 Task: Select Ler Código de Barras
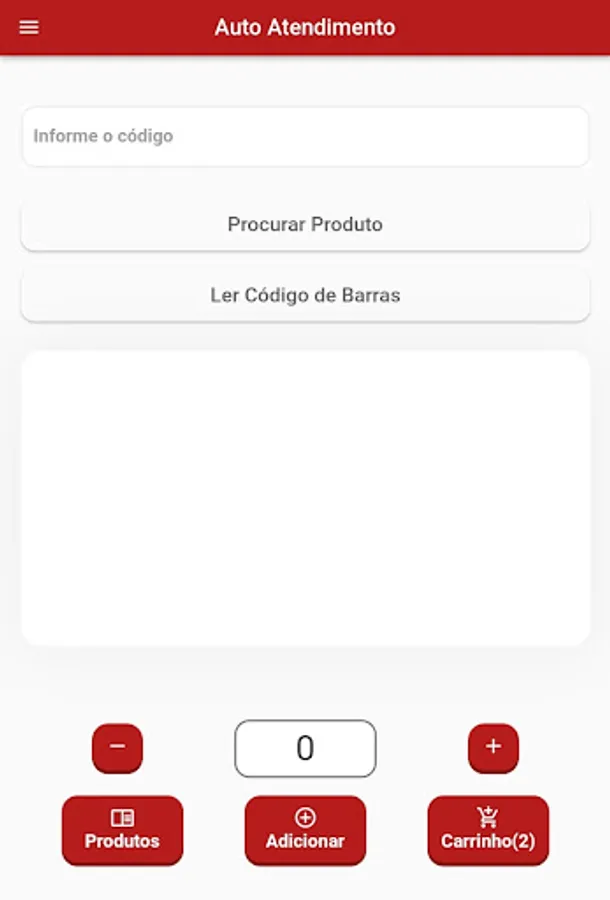point(305,296)
